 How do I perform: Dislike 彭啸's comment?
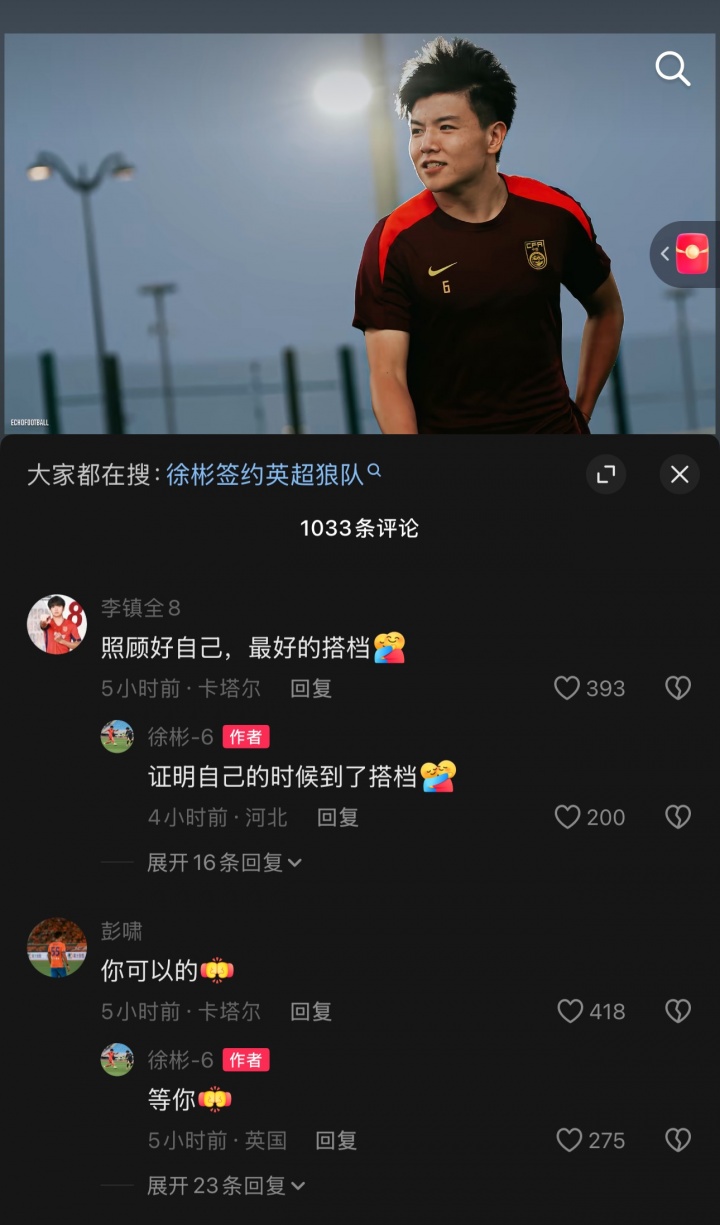click(678, 1011)
